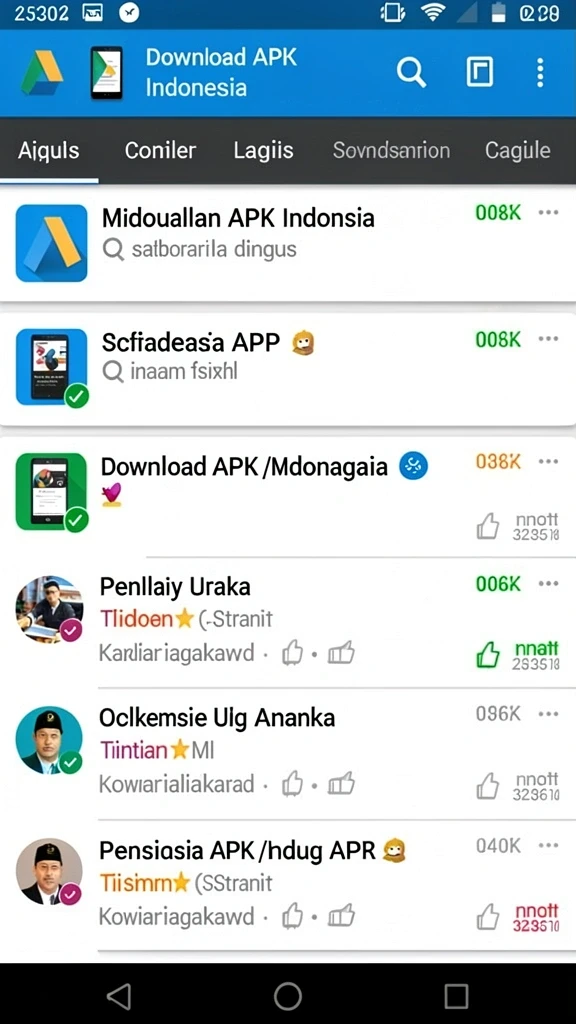The image size is (576, 1024).
Task: Switch to the Coniler tab
Action: [x=160, y=151]
